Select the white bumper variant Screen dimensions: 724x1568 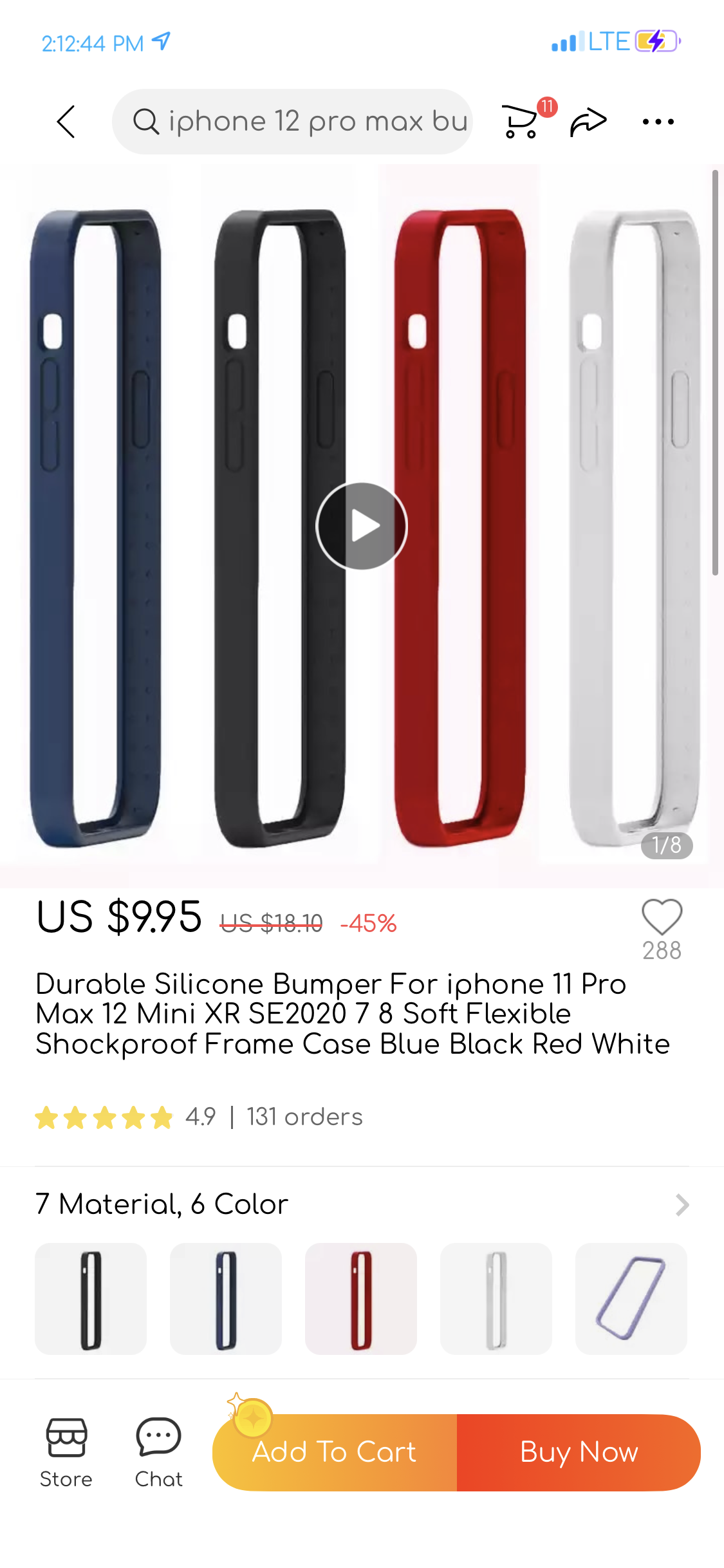(x=496, y=1299)
